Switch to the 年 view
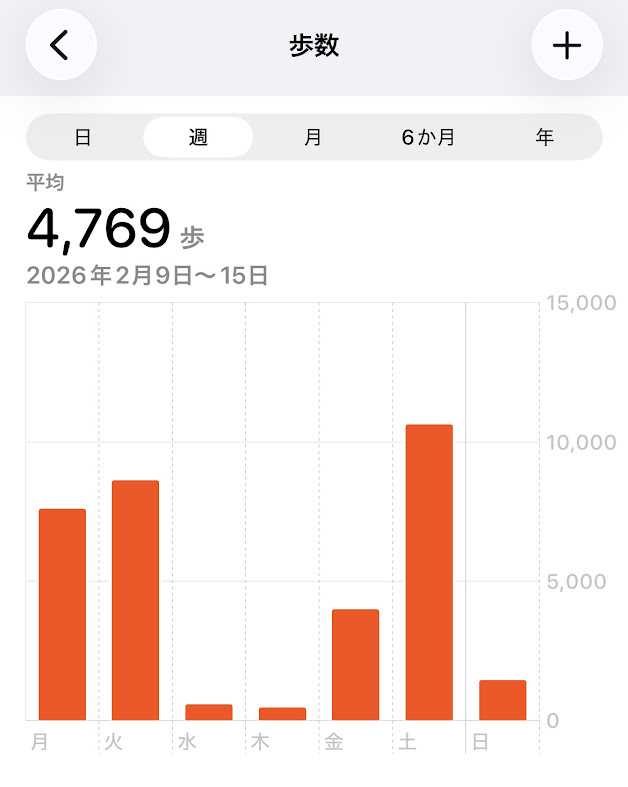This screenshot has width=628, height=787. [544, 138]
